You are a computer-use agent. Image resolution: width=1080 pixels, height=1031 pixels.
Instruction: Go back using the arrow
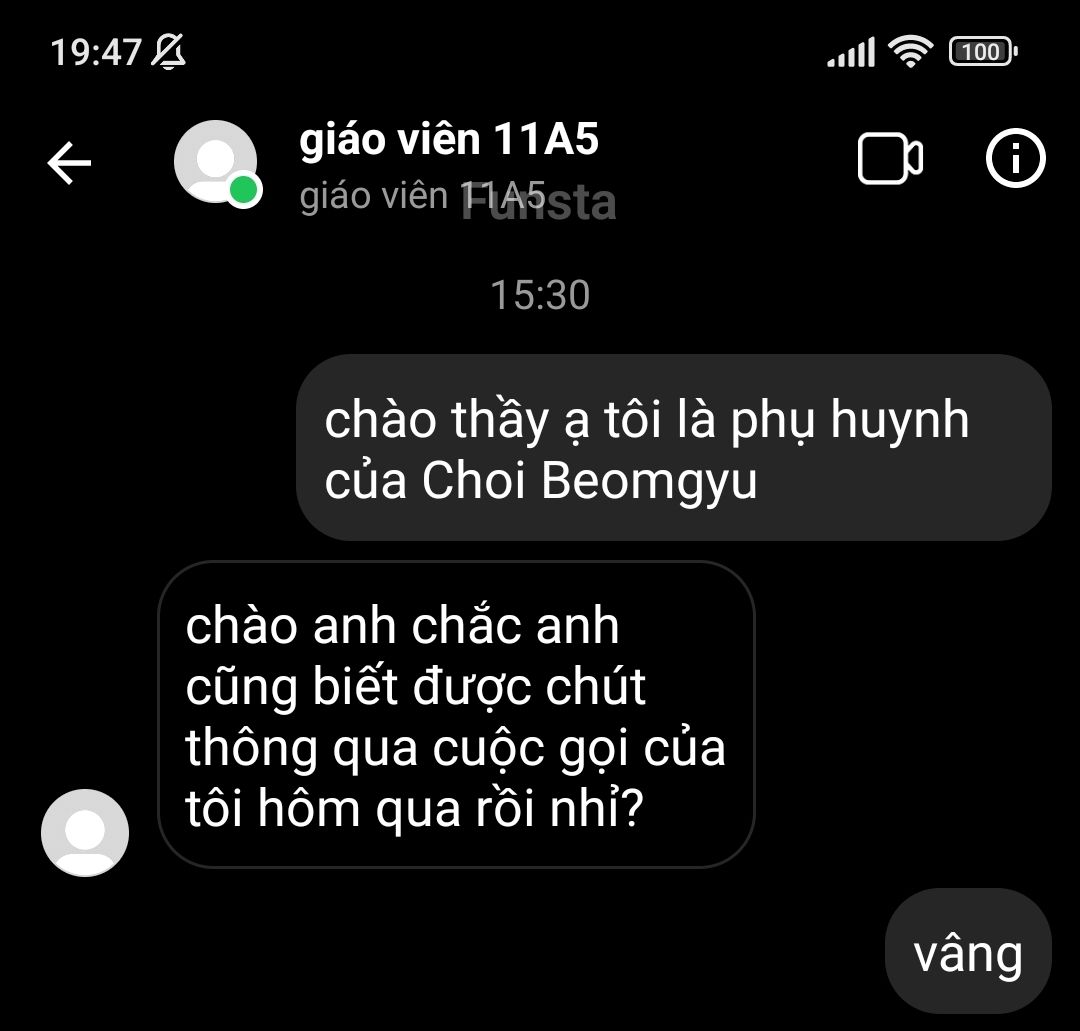69,163
